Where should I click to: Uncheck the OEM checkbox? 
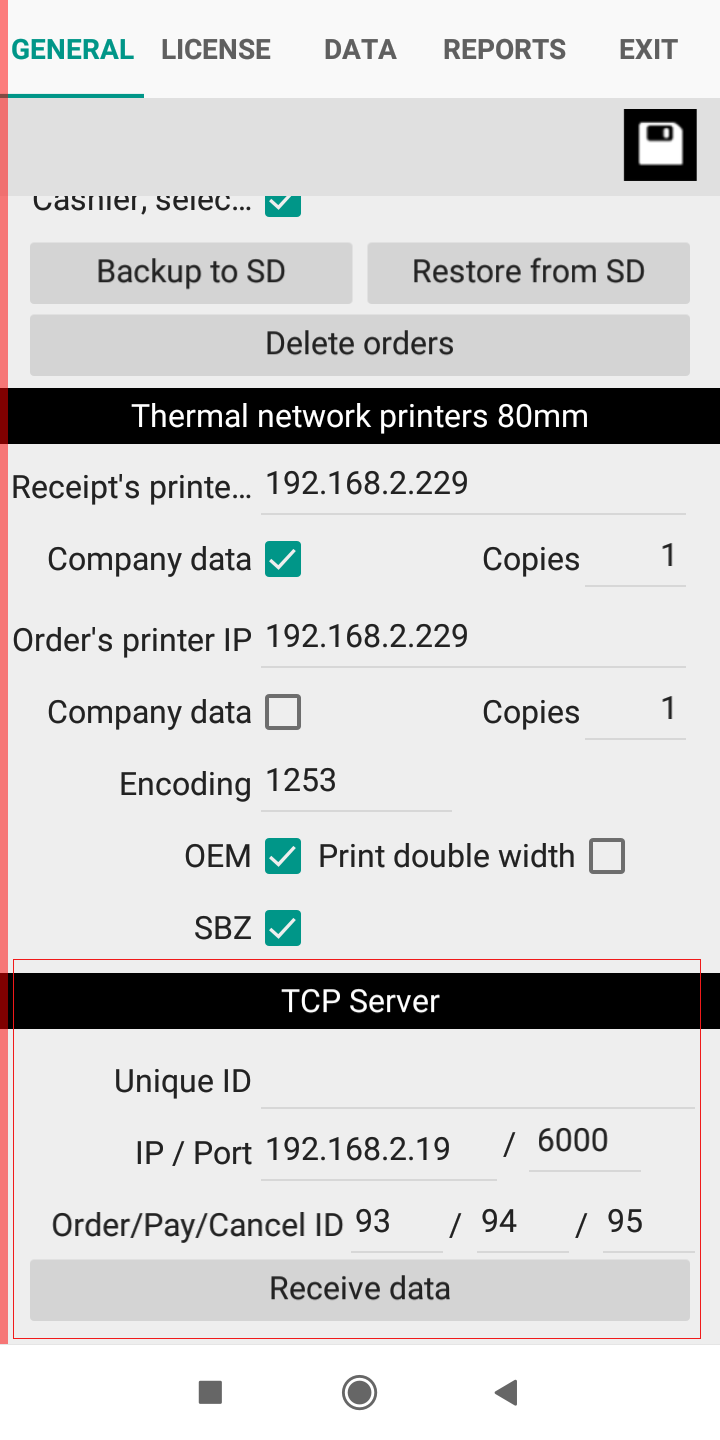tap(283, 857)
